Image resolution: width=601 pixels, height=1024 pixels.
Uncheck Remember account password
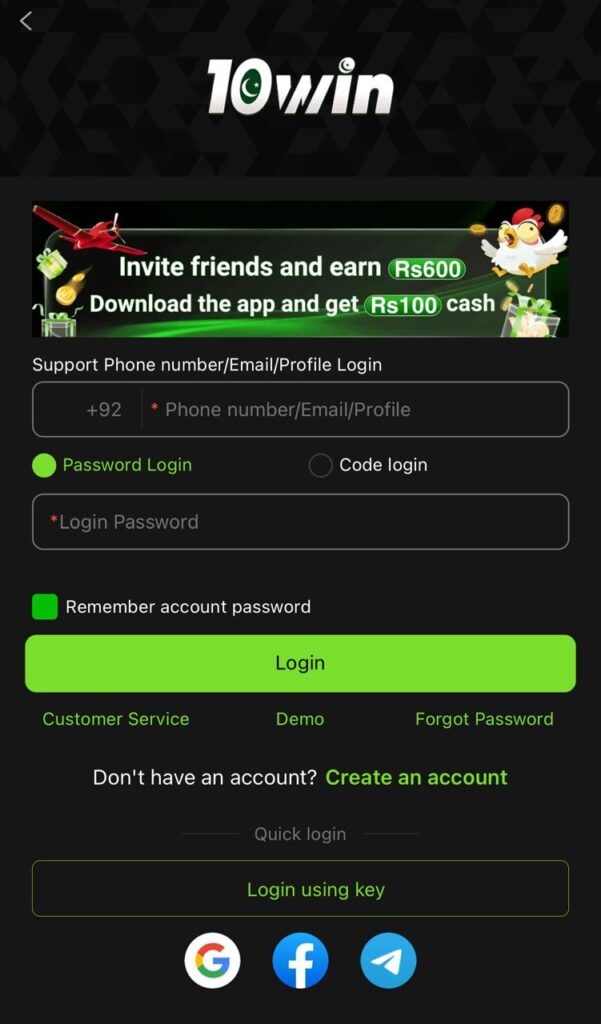click(45, 607)
